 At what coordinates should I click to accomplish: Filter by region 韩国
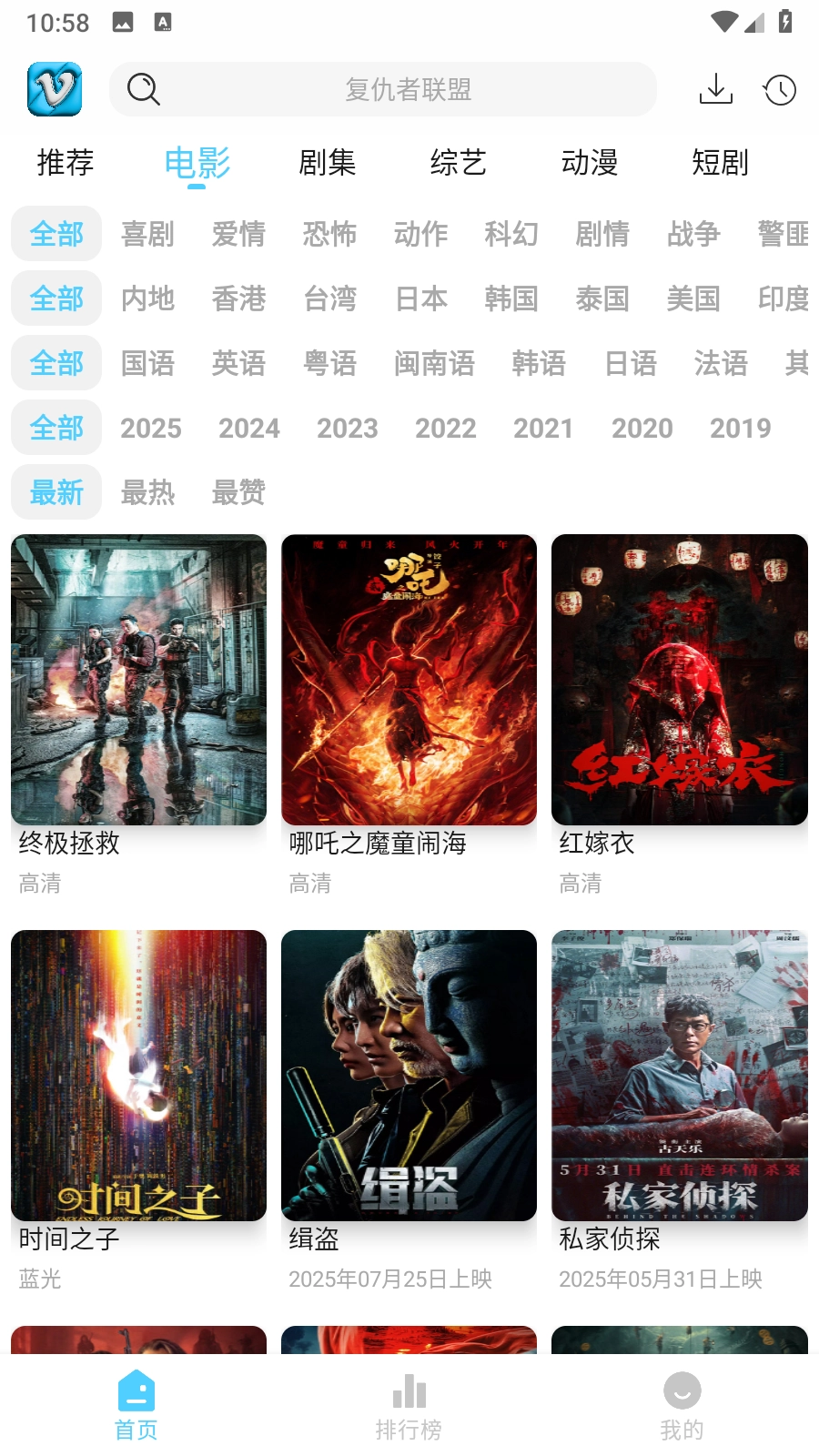pos(512,298)
